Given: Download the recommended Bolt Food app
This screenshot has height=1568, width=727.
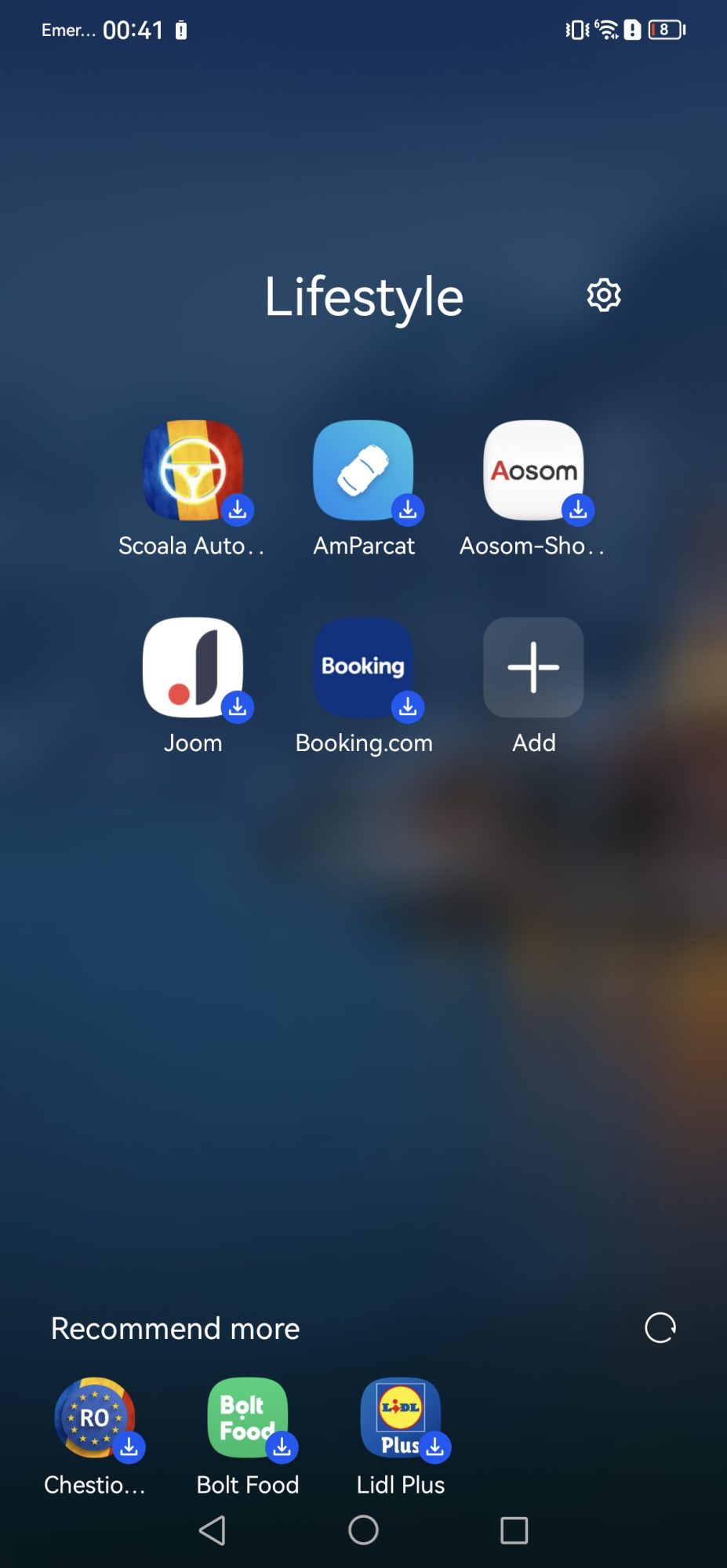Looking at the screenshot, I should click(248, 1418).
